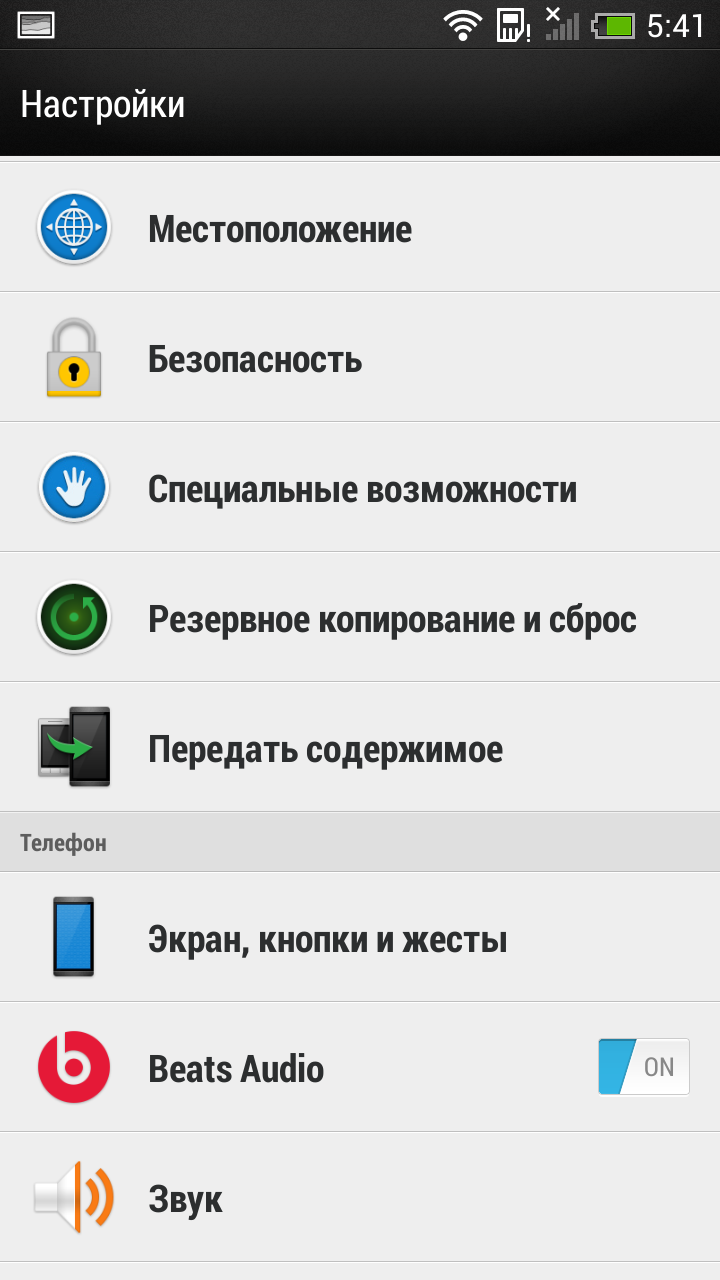This screenshot has width=720, height=1280.
Task: Open the Beats Audio row
Action: tap(360, 1067)
